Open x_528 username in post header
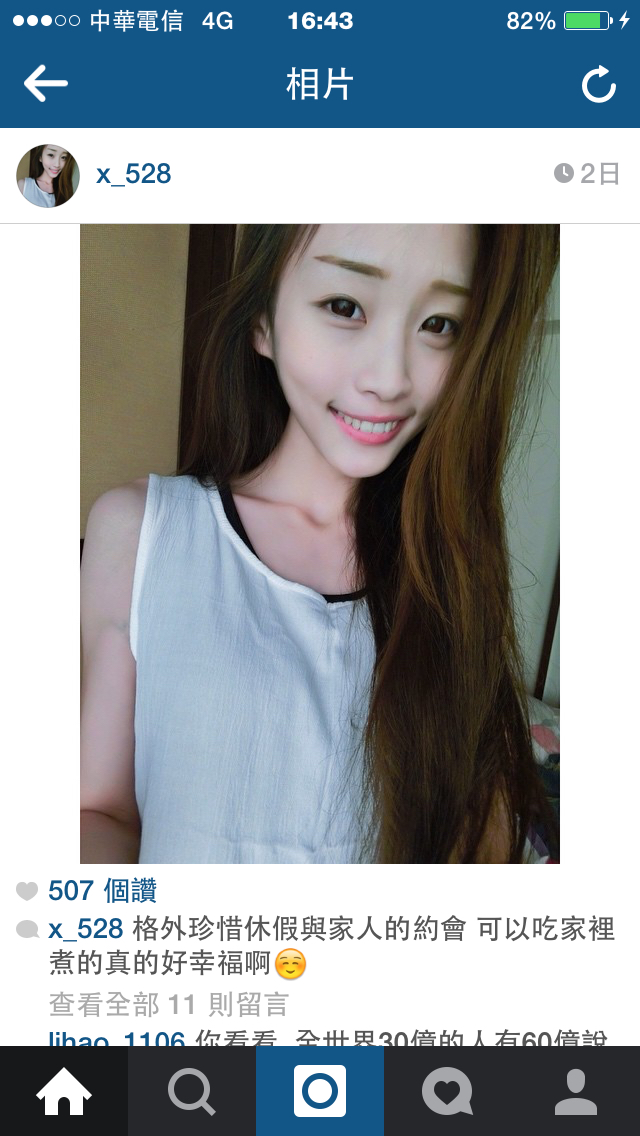This screenshot has width=640, height=1136. (x=134, y=174)
